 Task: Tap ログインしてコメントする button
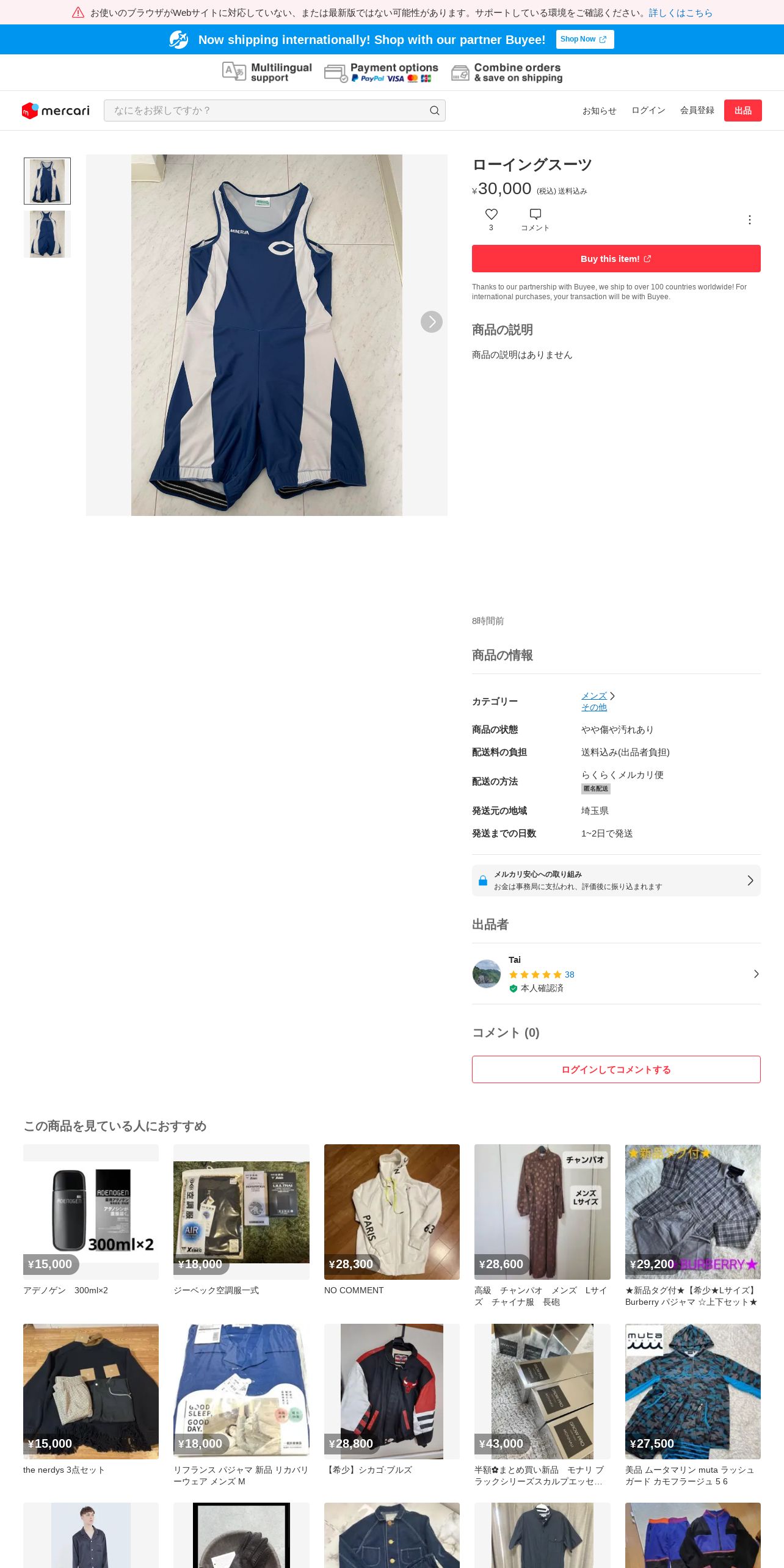pos(615,1070)
